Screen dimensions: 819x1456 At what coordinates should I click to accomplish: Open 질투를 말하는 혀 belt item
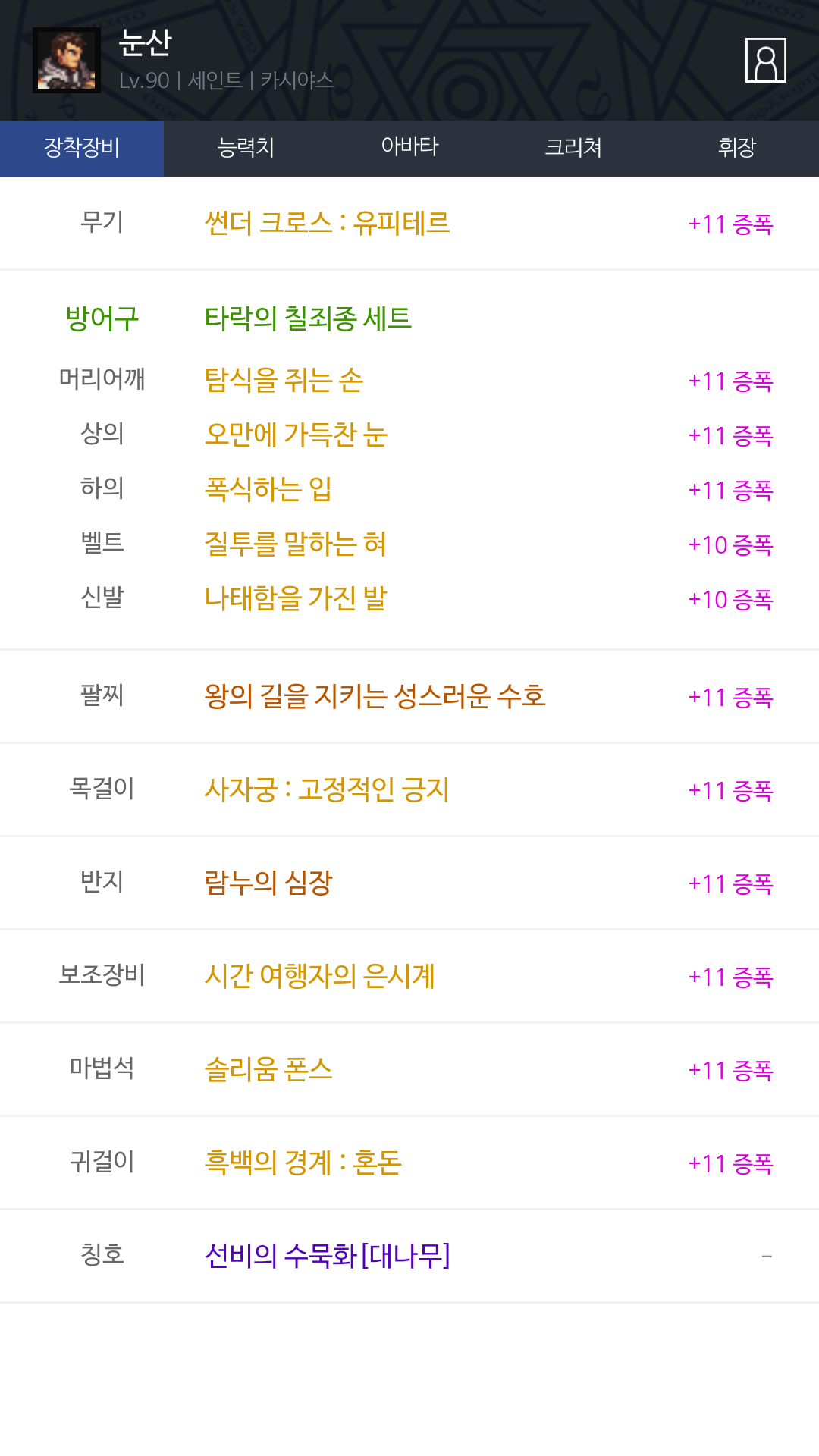pos(296,544)
